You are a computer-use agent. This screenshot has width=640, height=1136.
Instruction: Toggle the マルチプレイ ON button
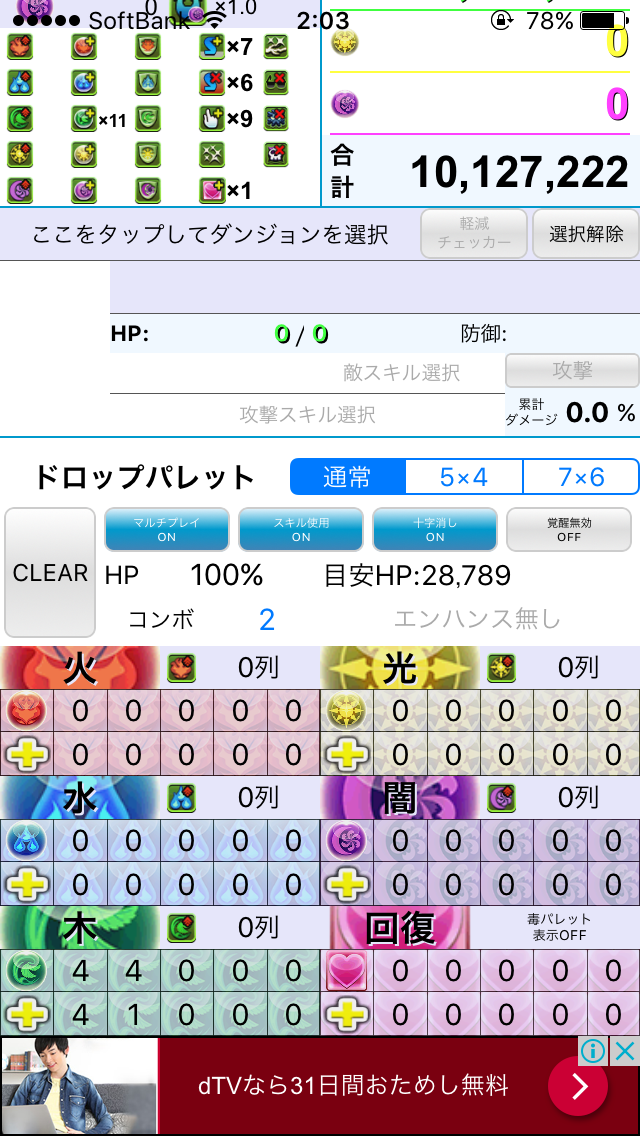(167, 530)
